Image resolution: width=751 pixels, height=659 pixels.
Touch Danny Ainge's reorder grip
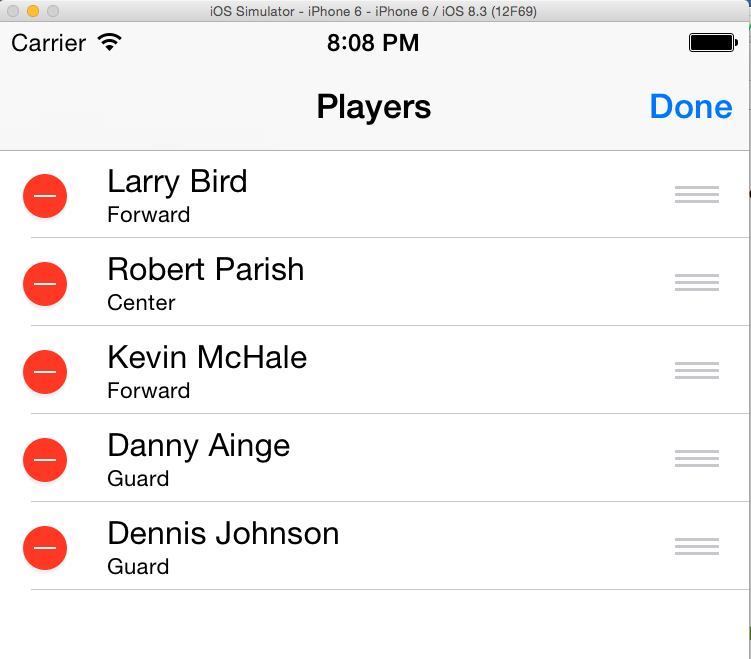coord(697,459)
